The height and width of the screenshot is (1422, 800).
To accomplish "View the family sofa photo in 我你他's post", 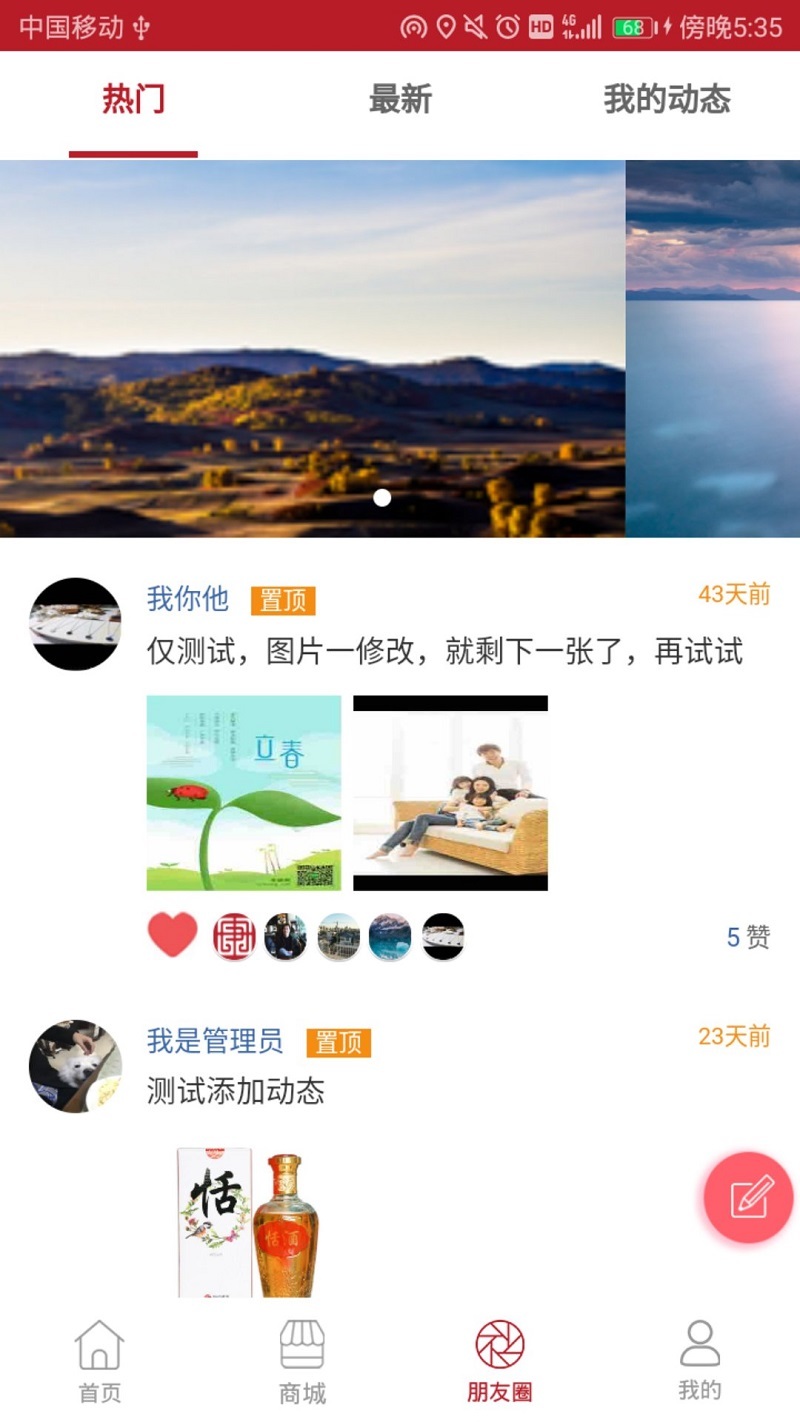I will [x=450, y=793].
